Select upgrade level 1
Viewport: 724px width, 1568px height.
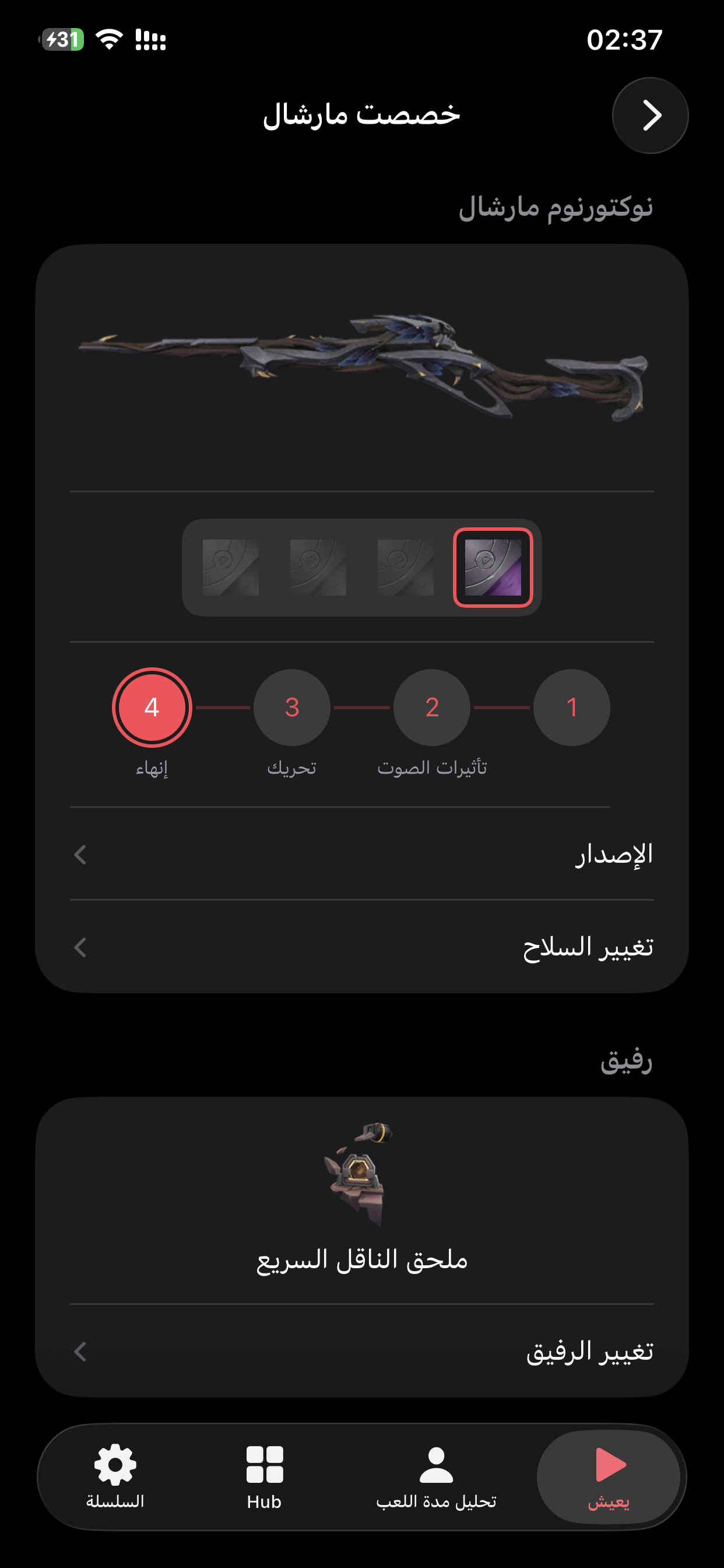coord(571,708)
